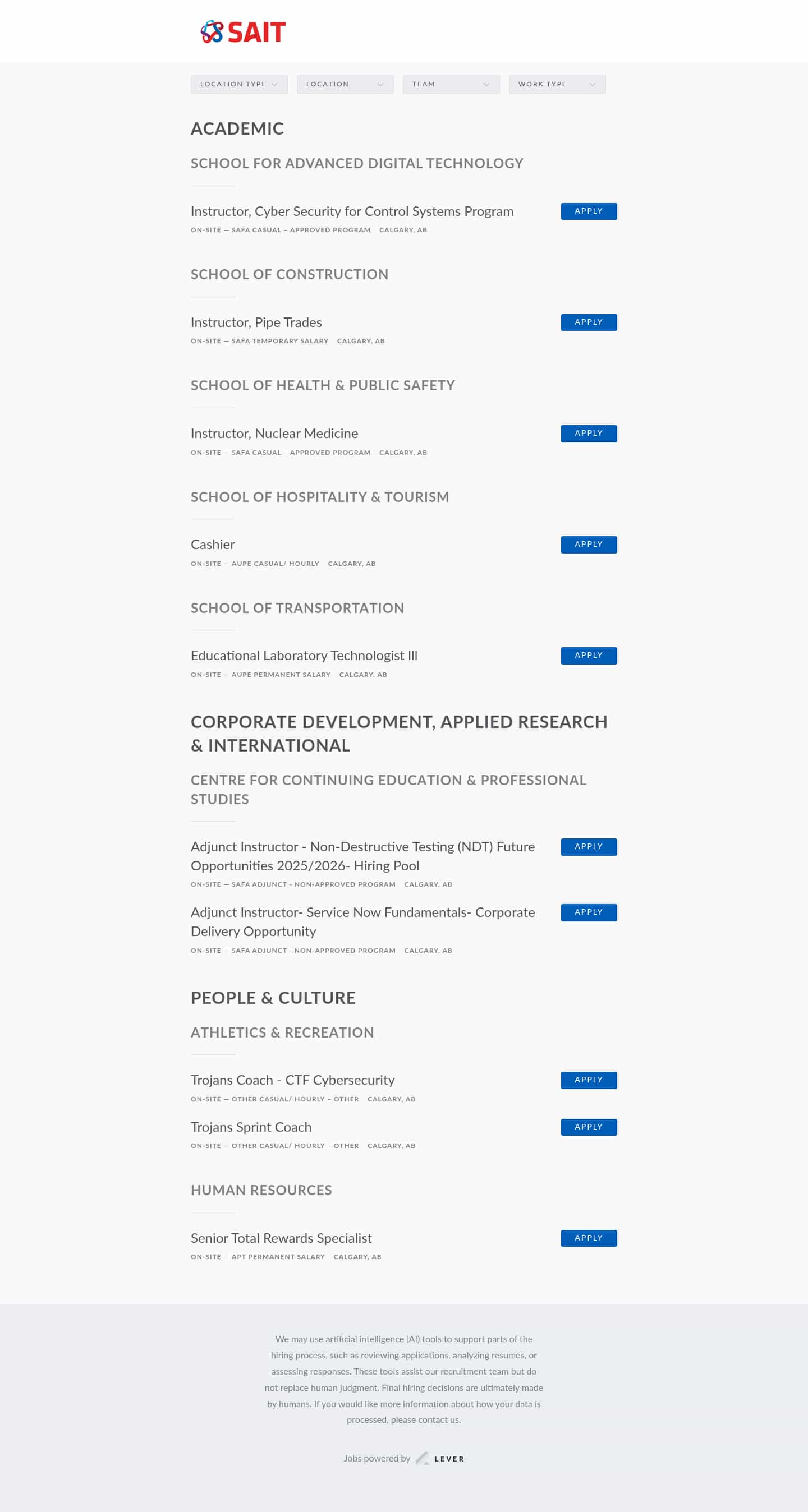Apply for Instructor, Cyber Security for Control Systems
The width and height of the screenshot is (808, 1512).
[x=589, y=211]
